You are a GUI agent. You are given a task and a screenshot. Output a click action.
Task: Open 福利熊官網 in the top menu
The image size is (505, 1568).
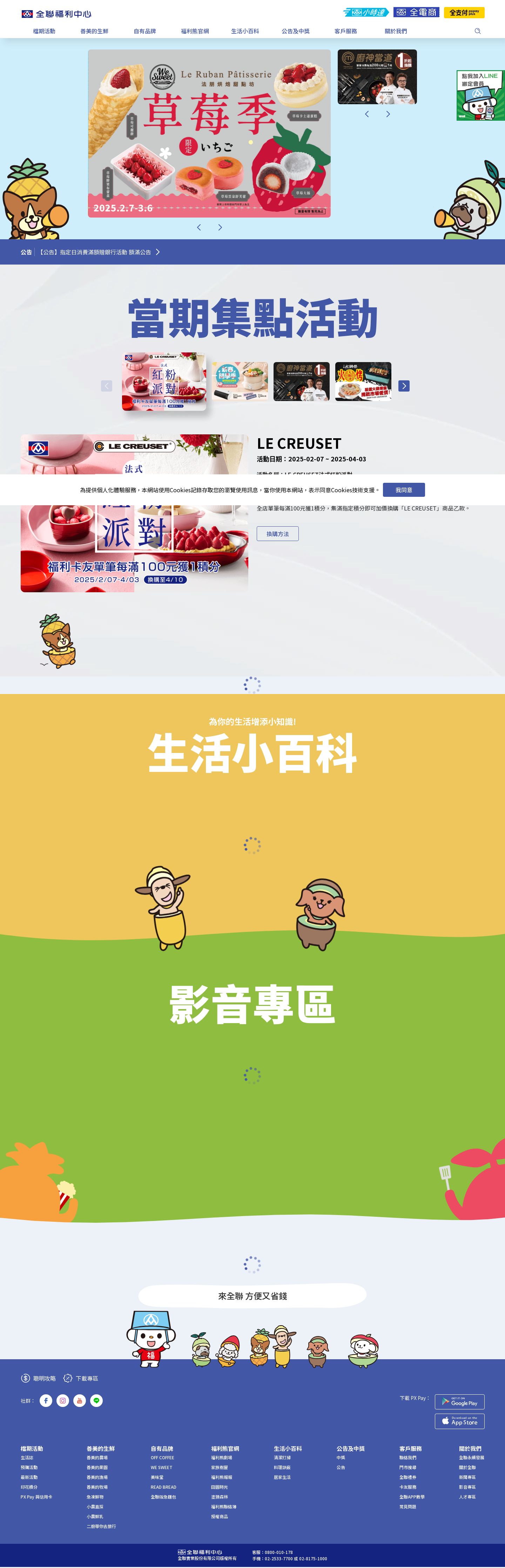pyautogui.click(x=195, y=31)
